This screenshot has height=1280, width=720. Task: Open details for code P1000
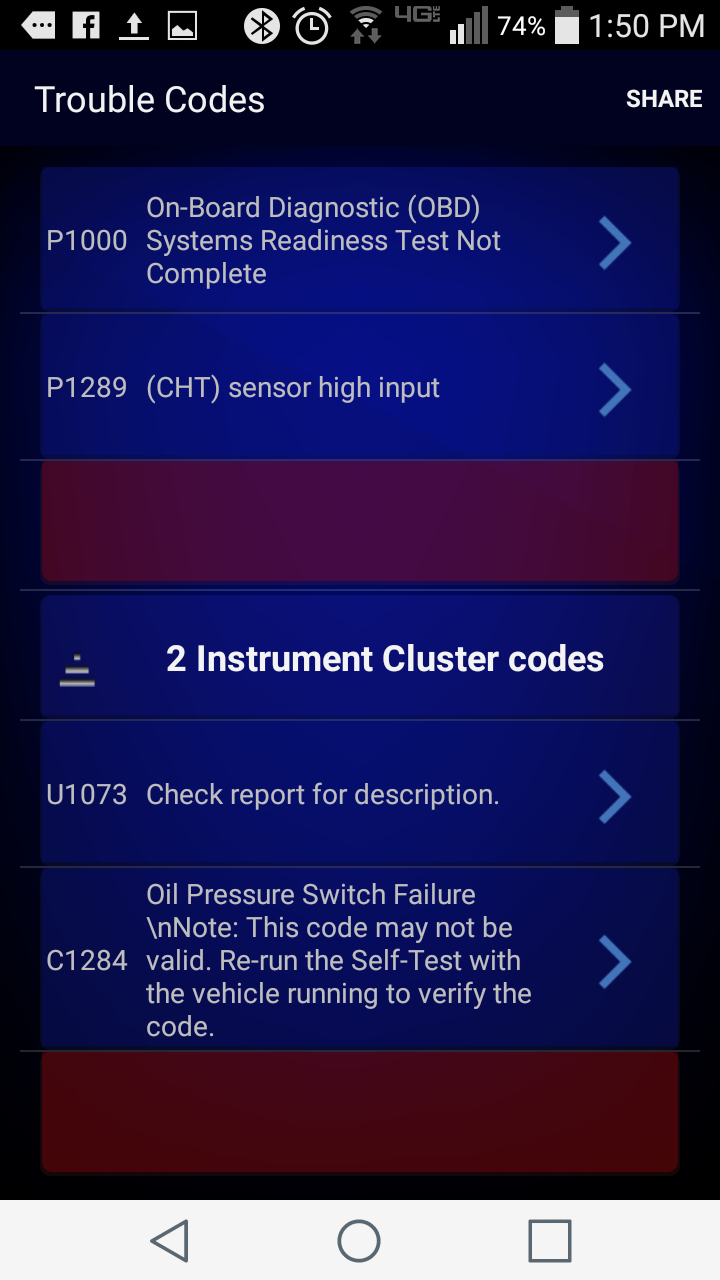(360, 241)
